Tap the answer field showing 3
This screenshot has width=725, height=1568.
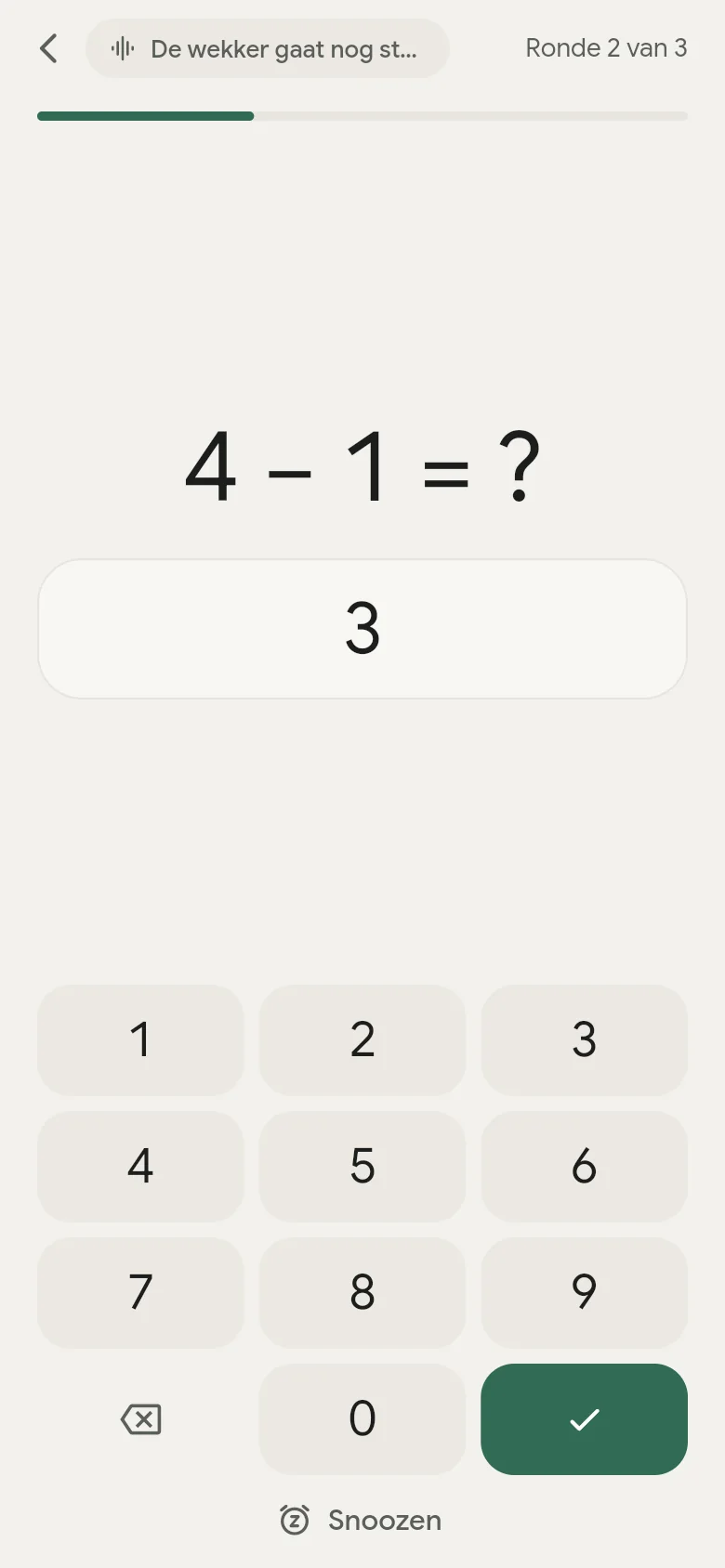[x=362, y=629]
